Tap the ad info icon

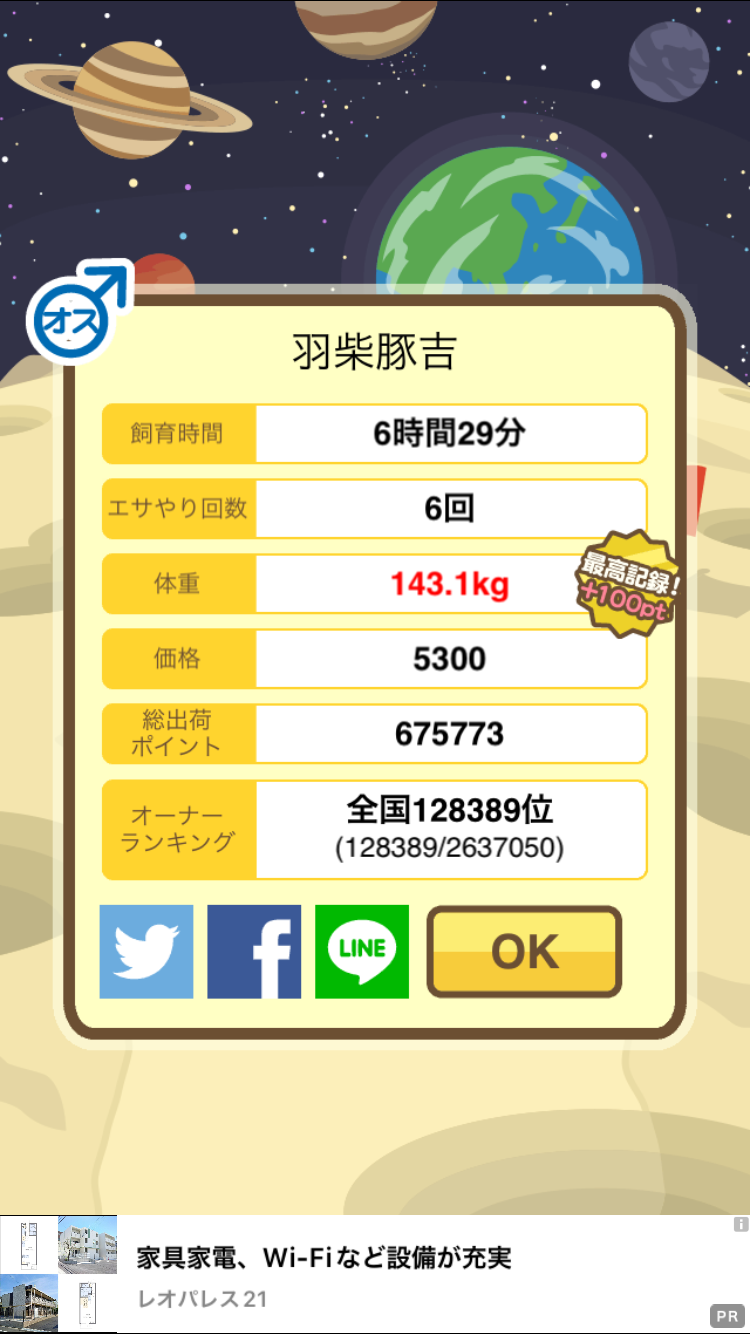point(740,1224)
